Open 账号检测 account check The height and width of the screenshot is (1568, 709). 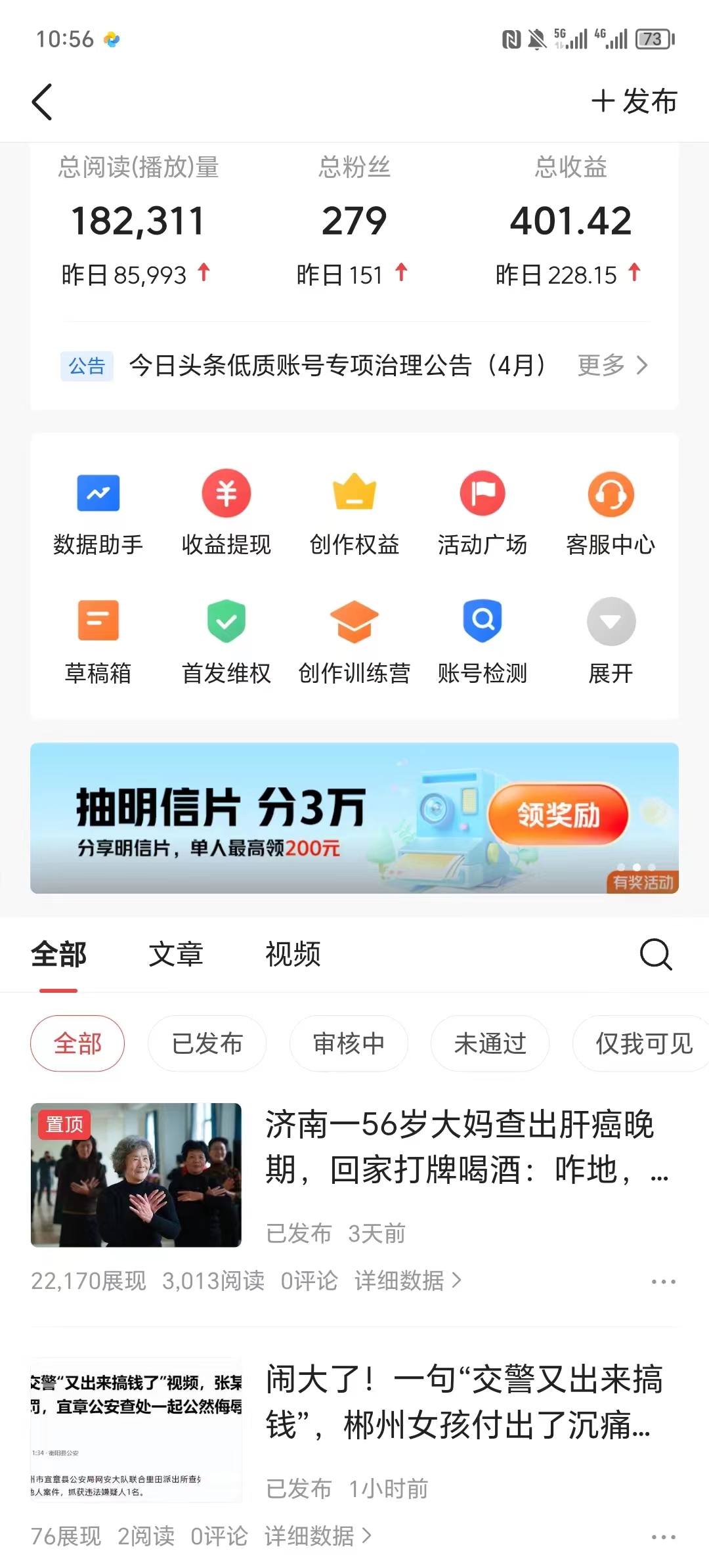[x=483, y=640]
